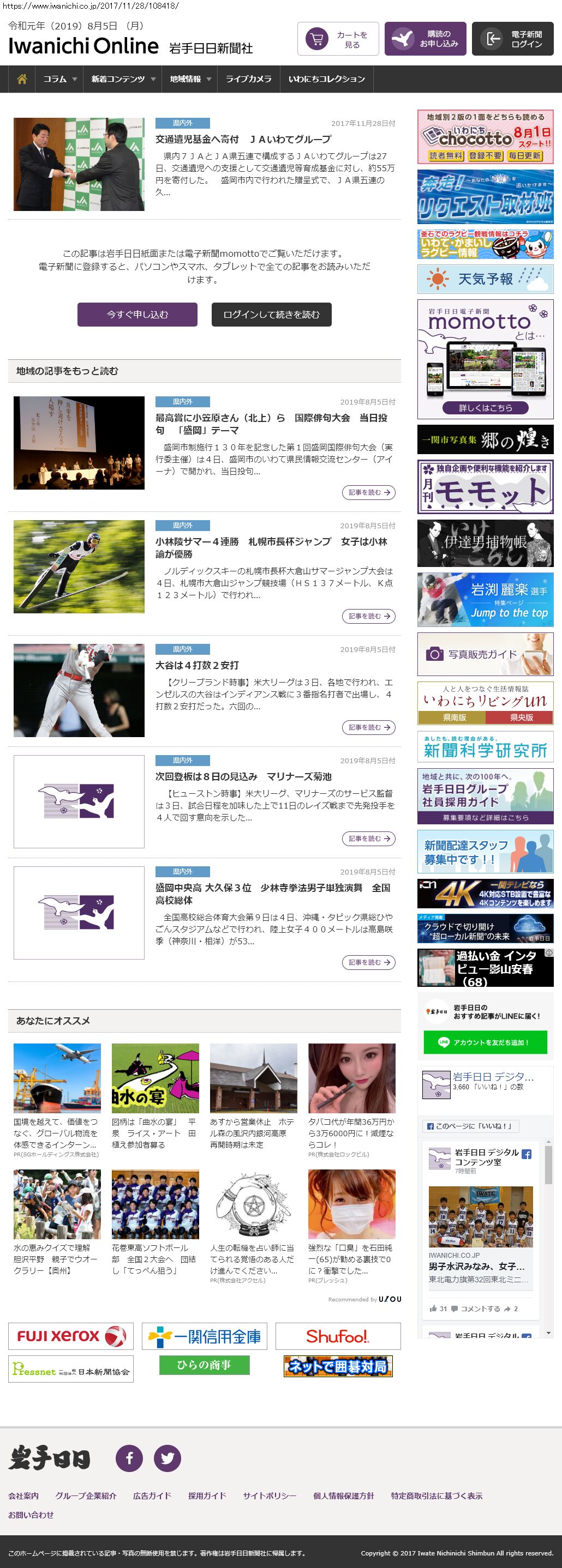The image size is (562, 1568).
Task: Tap 今すぐ申し込む button
Action: (x=137, y=315)
